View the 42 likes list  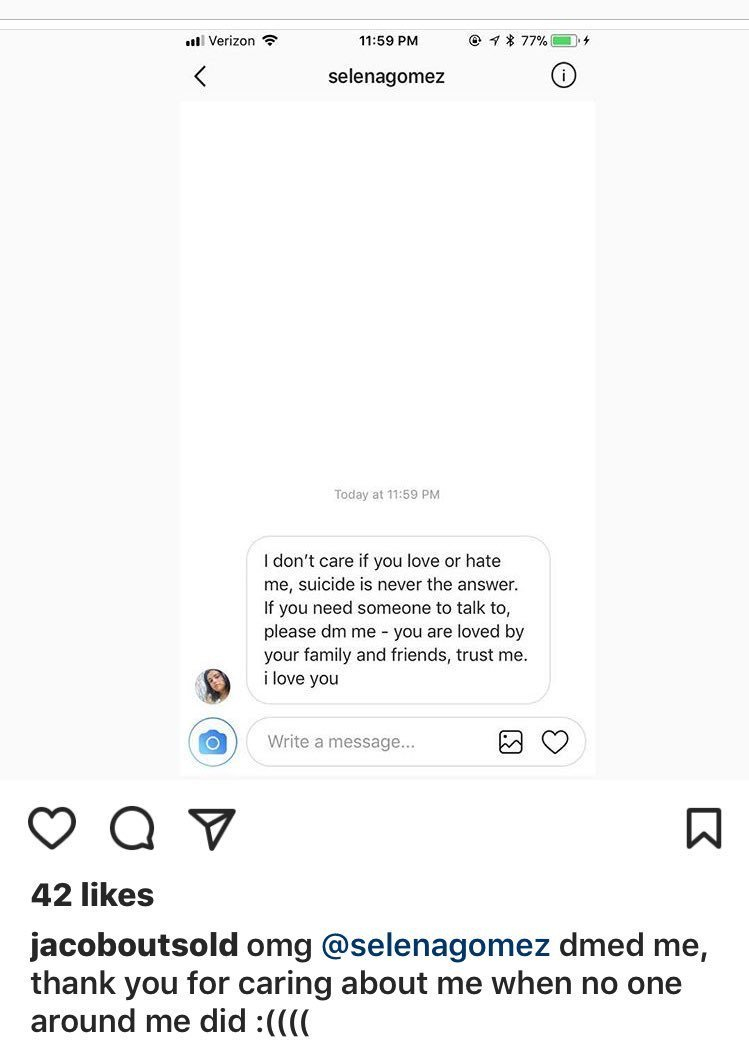point(92,894)
